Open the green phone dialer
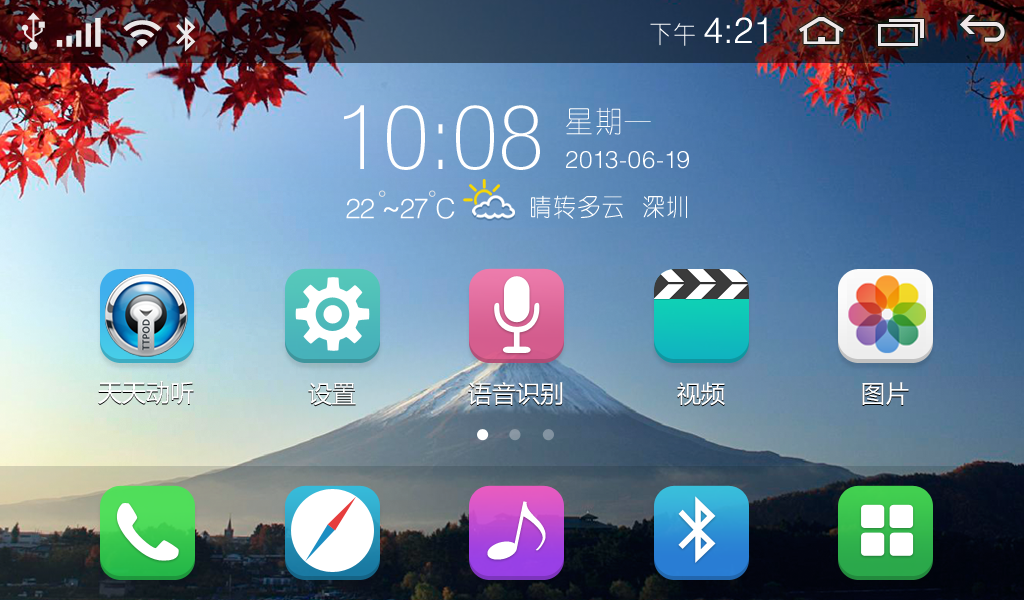 click(147, 532)
